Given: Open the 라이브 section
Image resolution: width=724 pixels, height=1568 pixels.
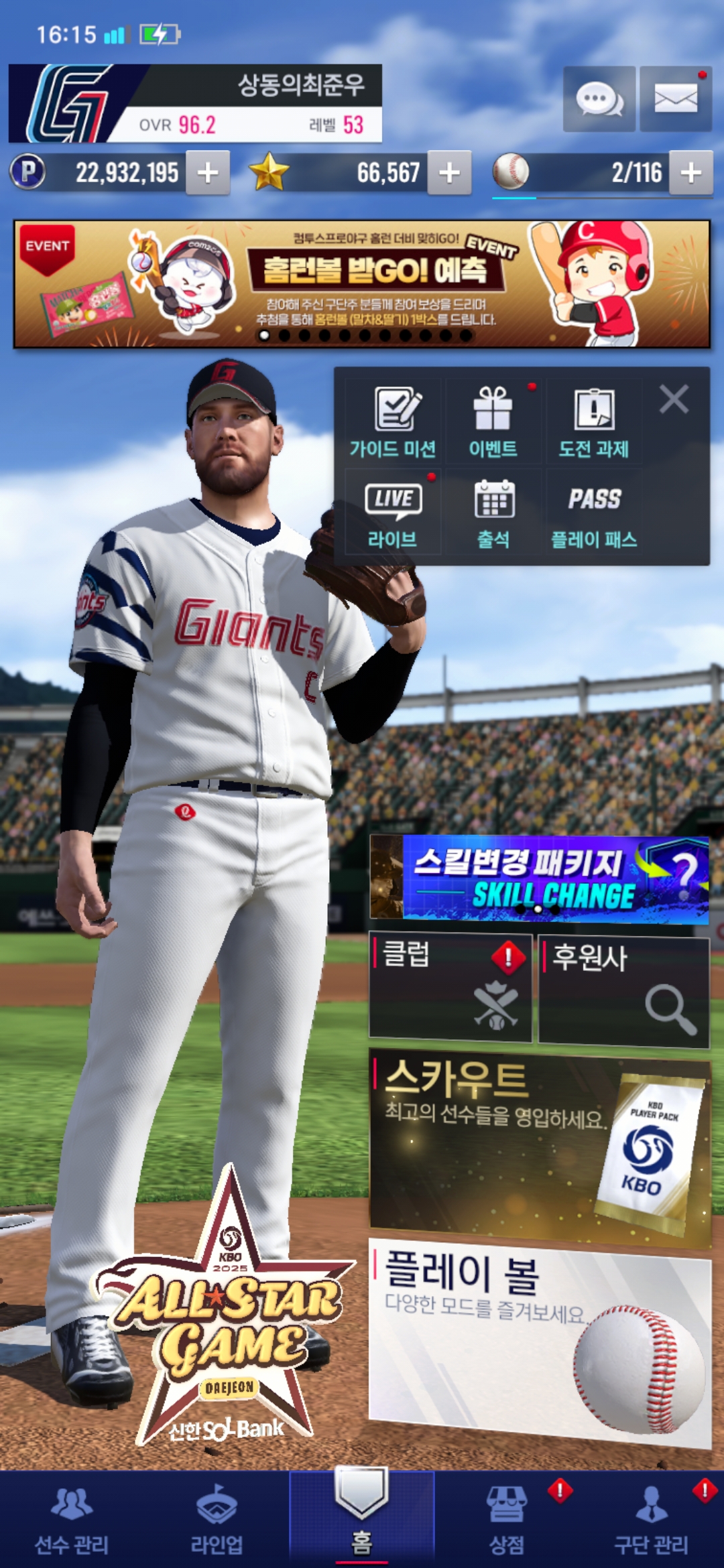Looking at the screenshot, I should pos(393,512).
